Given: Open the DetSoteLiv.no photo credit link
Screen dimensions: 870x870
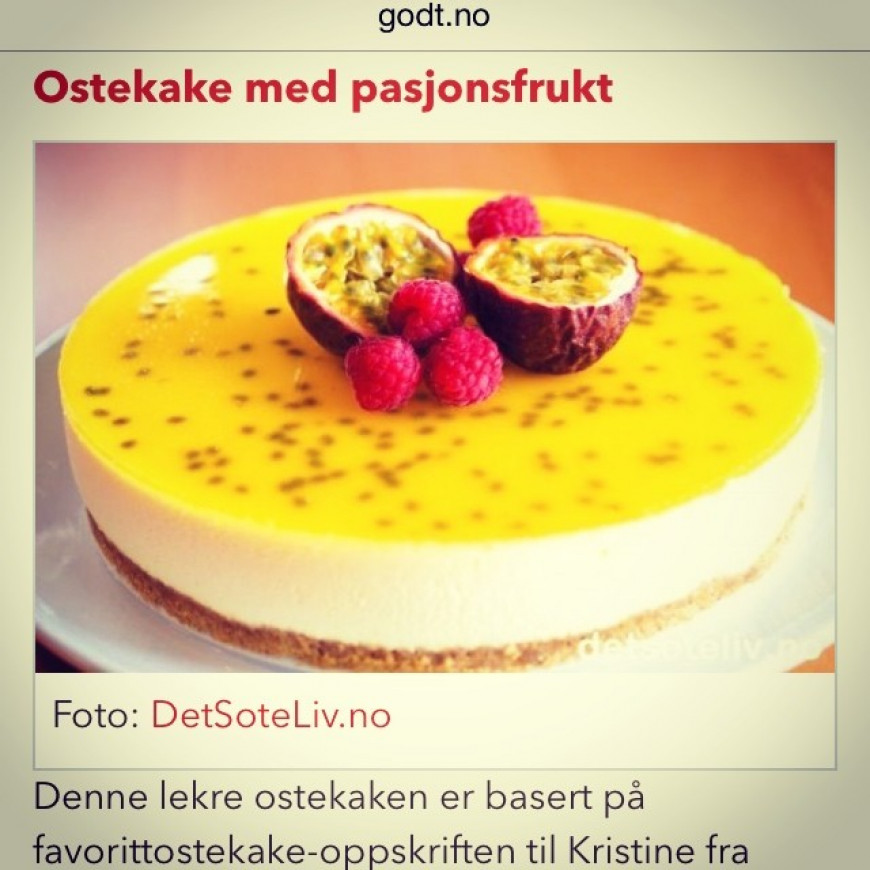Looking at the screenshot, I should coord(270,715).
